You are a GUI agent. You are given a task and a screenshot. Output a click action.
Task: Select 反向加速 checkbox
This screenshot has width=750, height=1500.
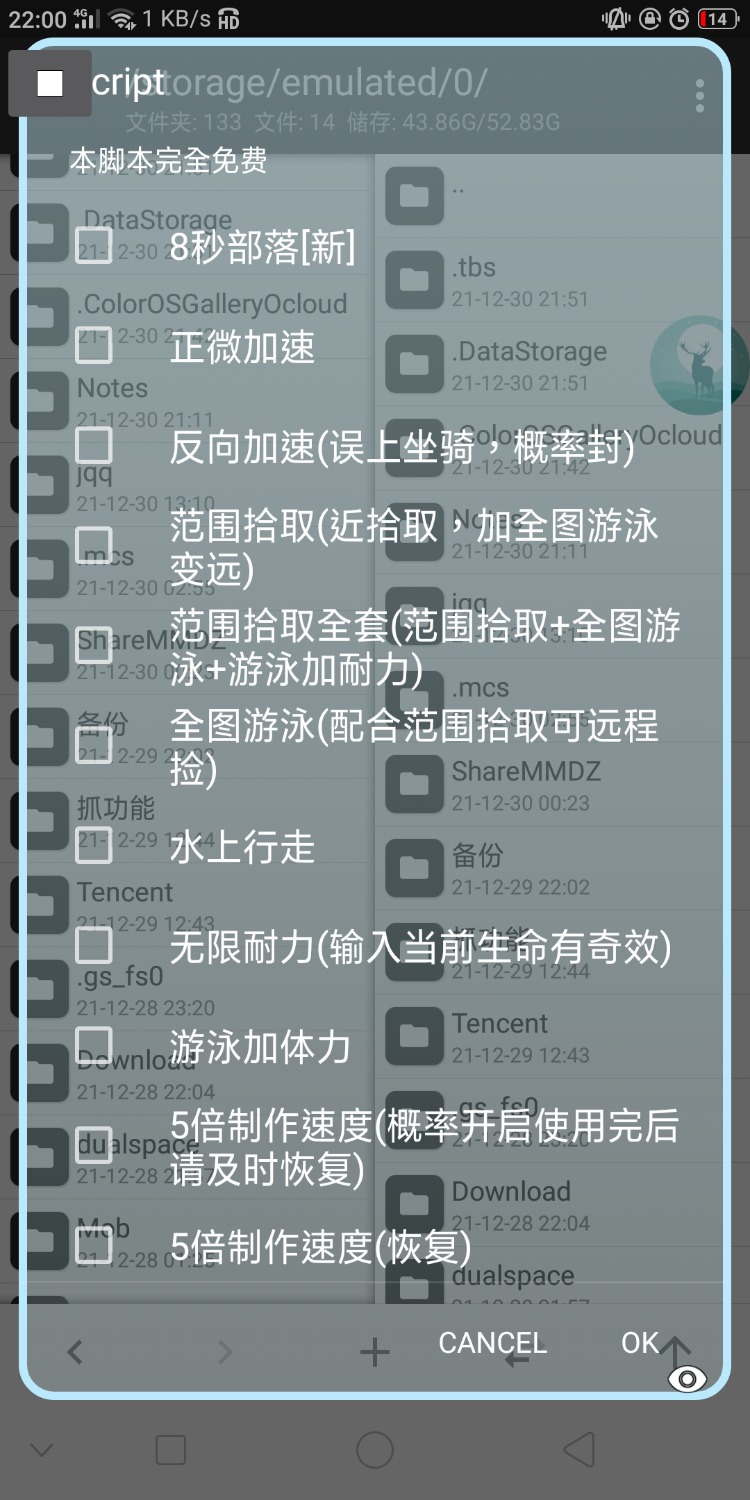tap(94, 446)
